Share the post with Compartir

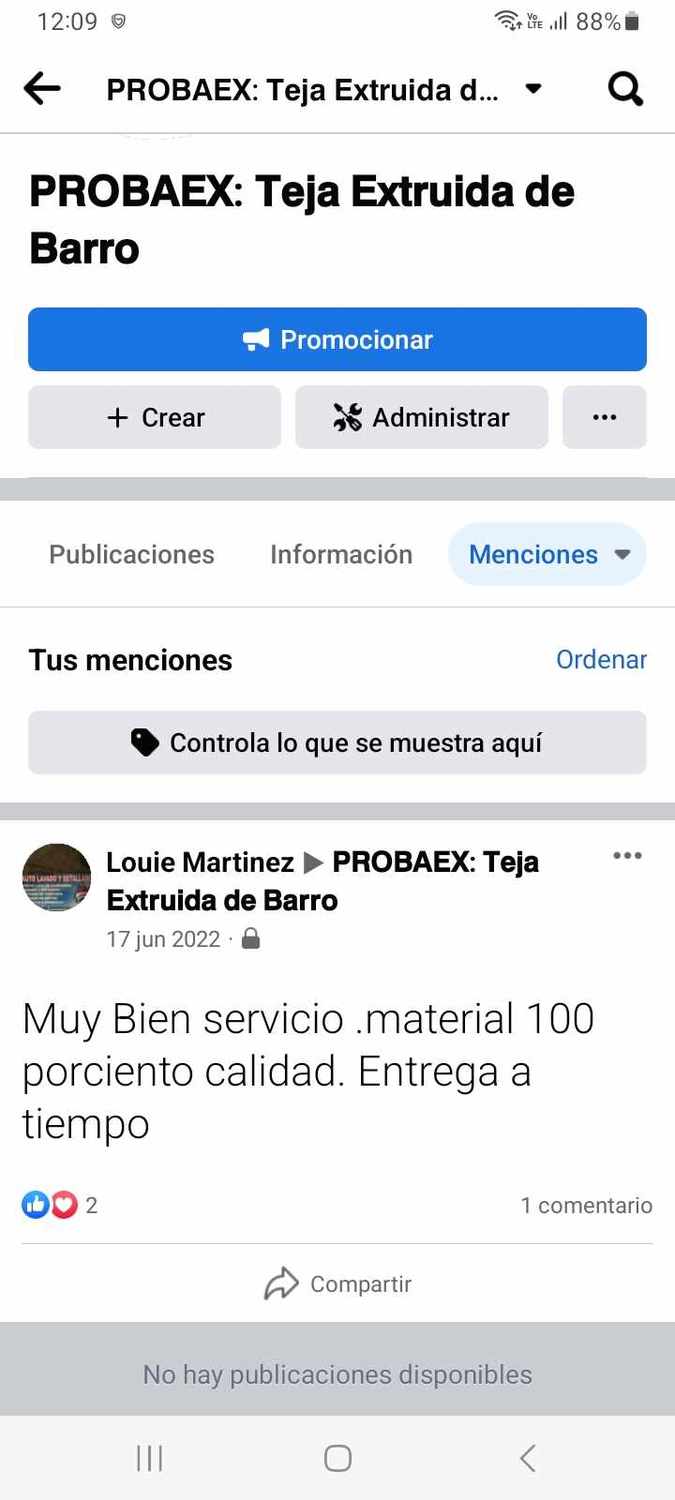[x=337, y=1284]
